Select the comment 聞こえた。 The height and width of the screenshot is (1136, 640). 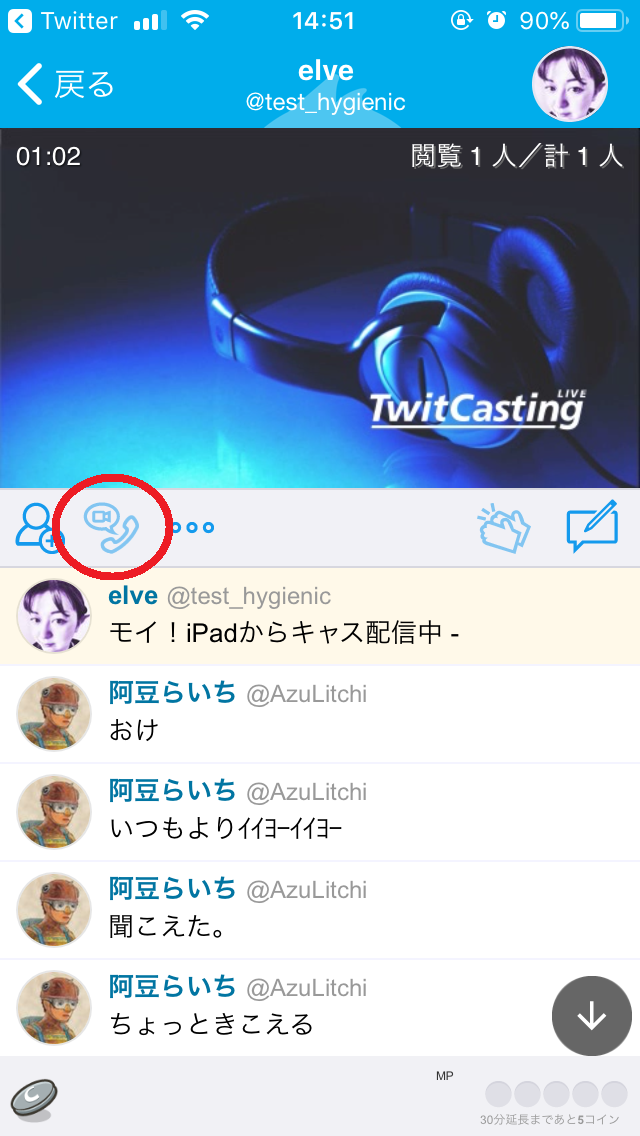320,909
